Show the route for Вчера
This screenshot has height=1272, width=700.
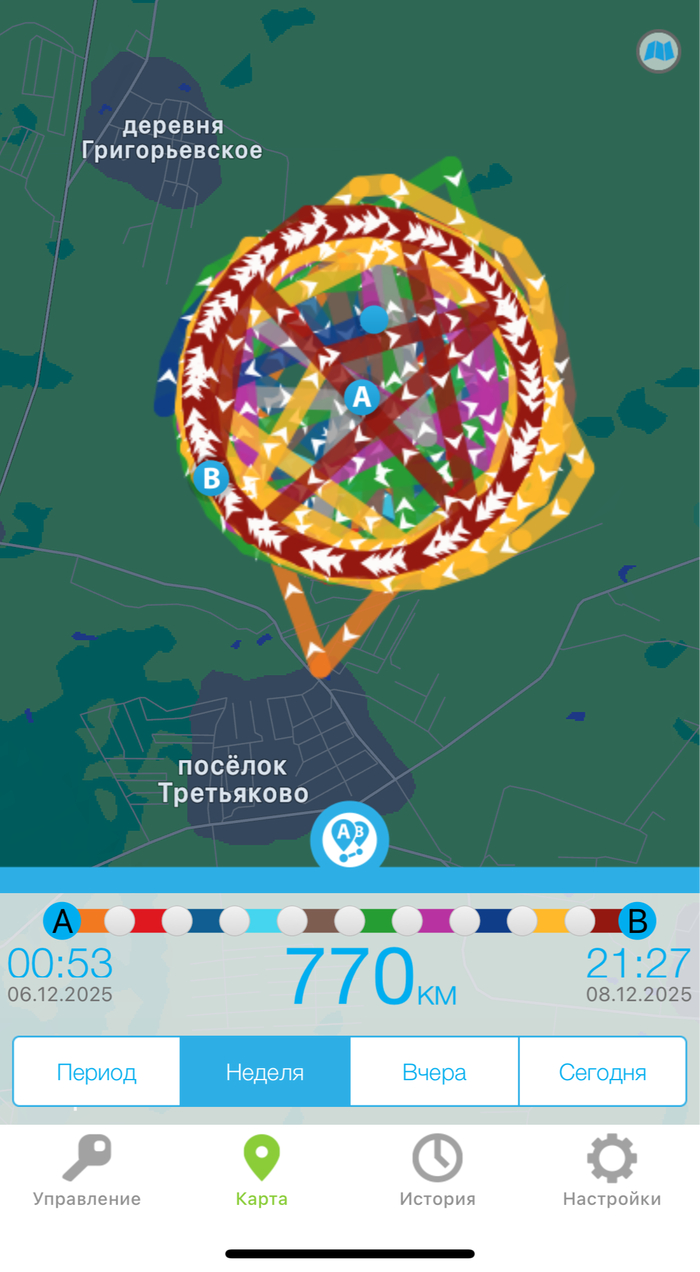click(434, 1072)
